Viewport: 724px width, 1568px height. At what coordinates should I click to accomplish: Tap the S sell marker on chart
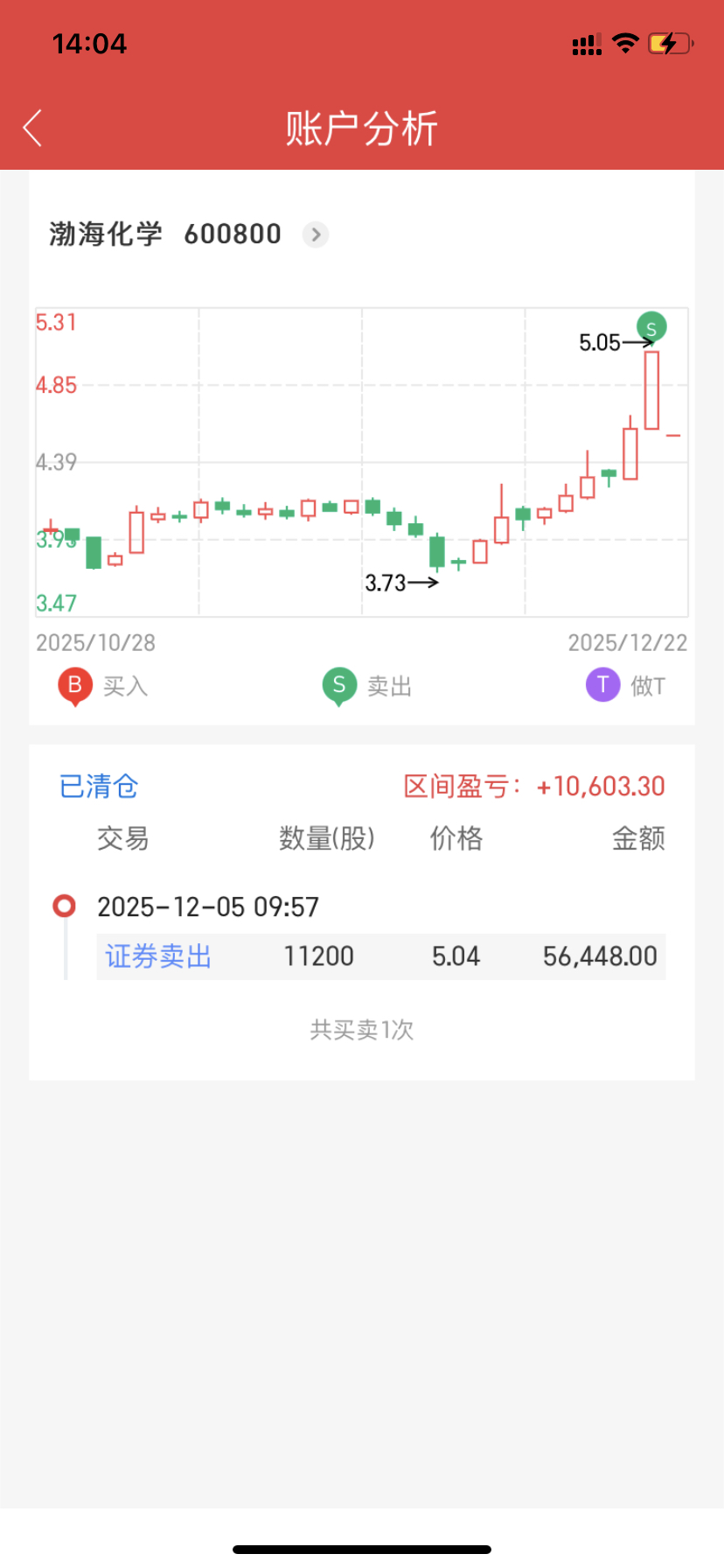click(651, 327)
